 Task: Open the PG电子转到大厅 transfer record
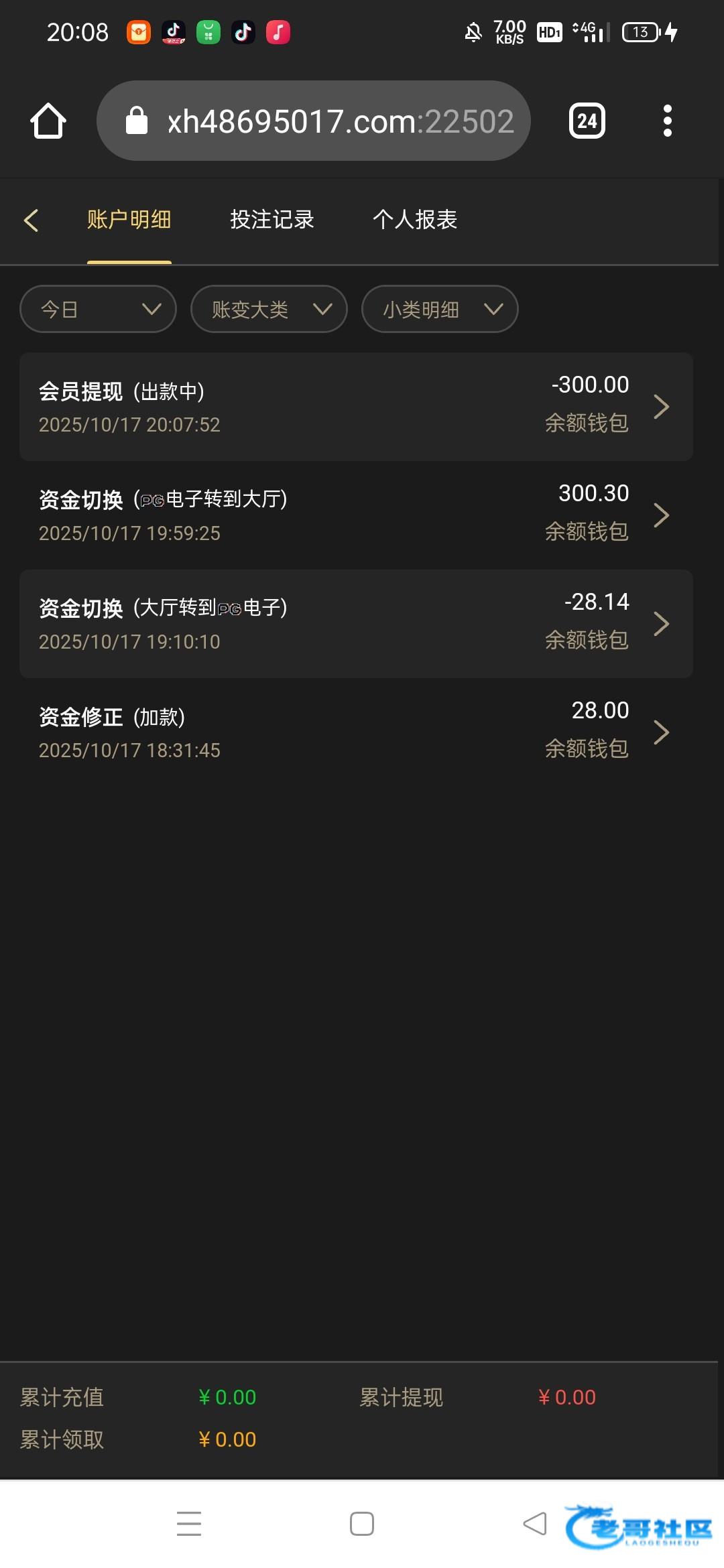(356, 515)
